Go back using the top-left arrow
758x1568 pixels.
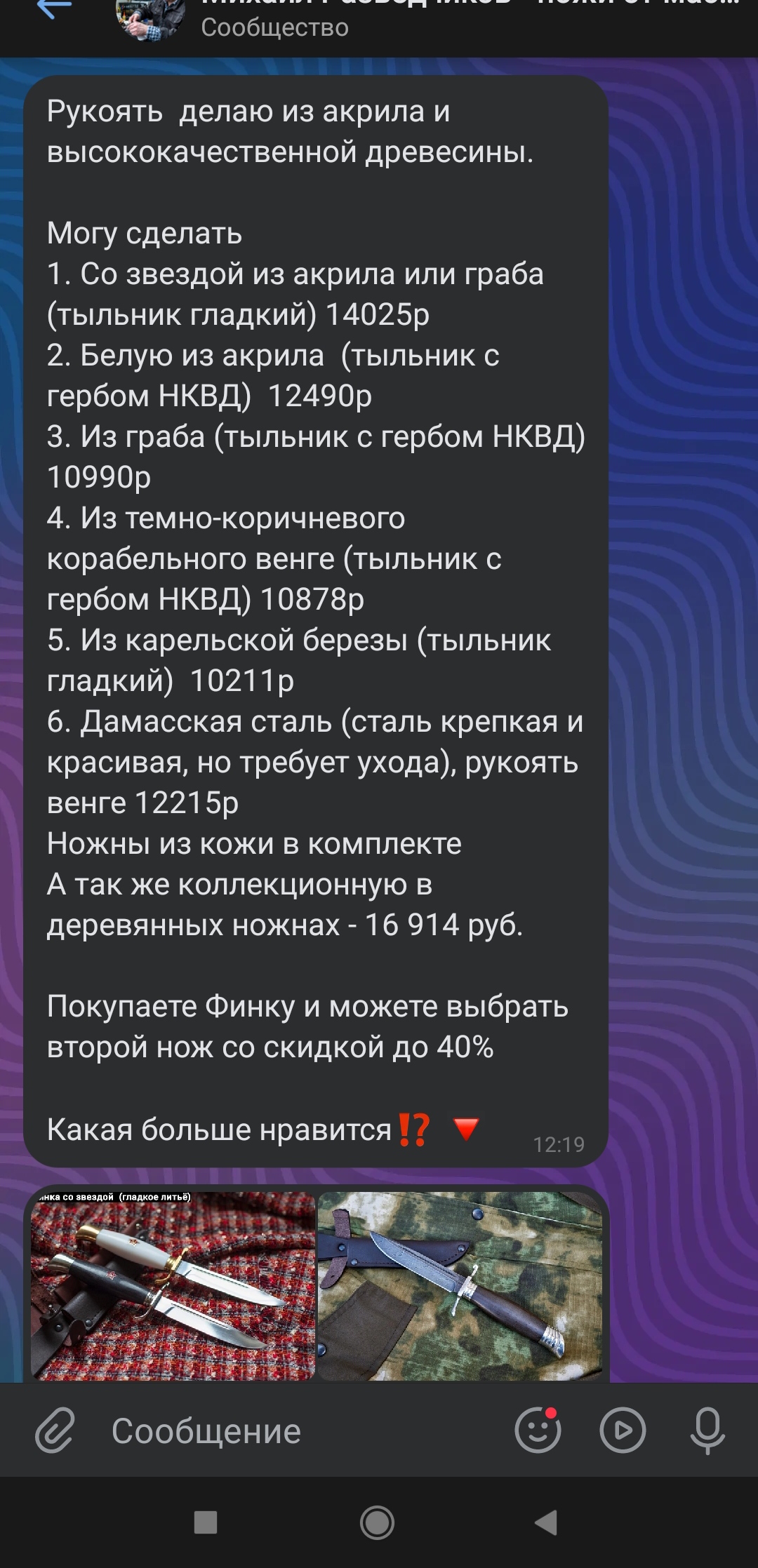tap(55, 9)
